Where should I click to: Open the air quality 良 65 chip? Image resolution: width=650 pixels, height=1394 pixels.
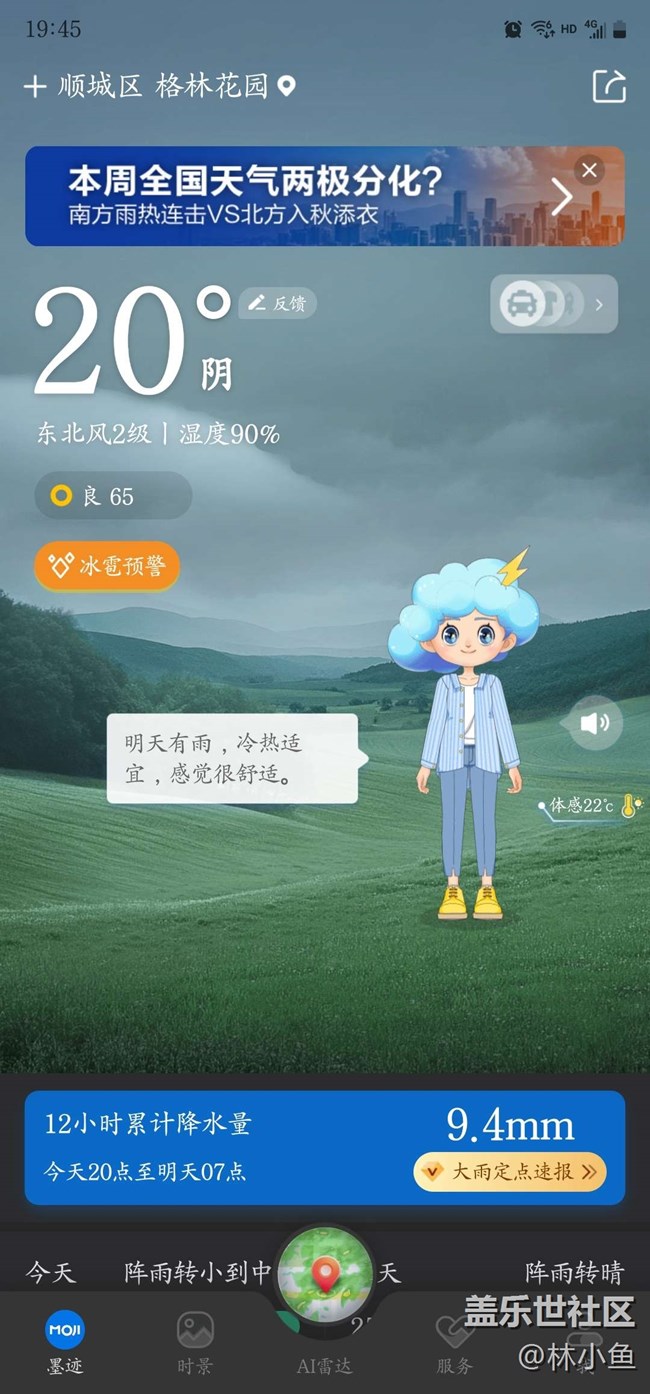pyautogui.click(x=112, y=496)
